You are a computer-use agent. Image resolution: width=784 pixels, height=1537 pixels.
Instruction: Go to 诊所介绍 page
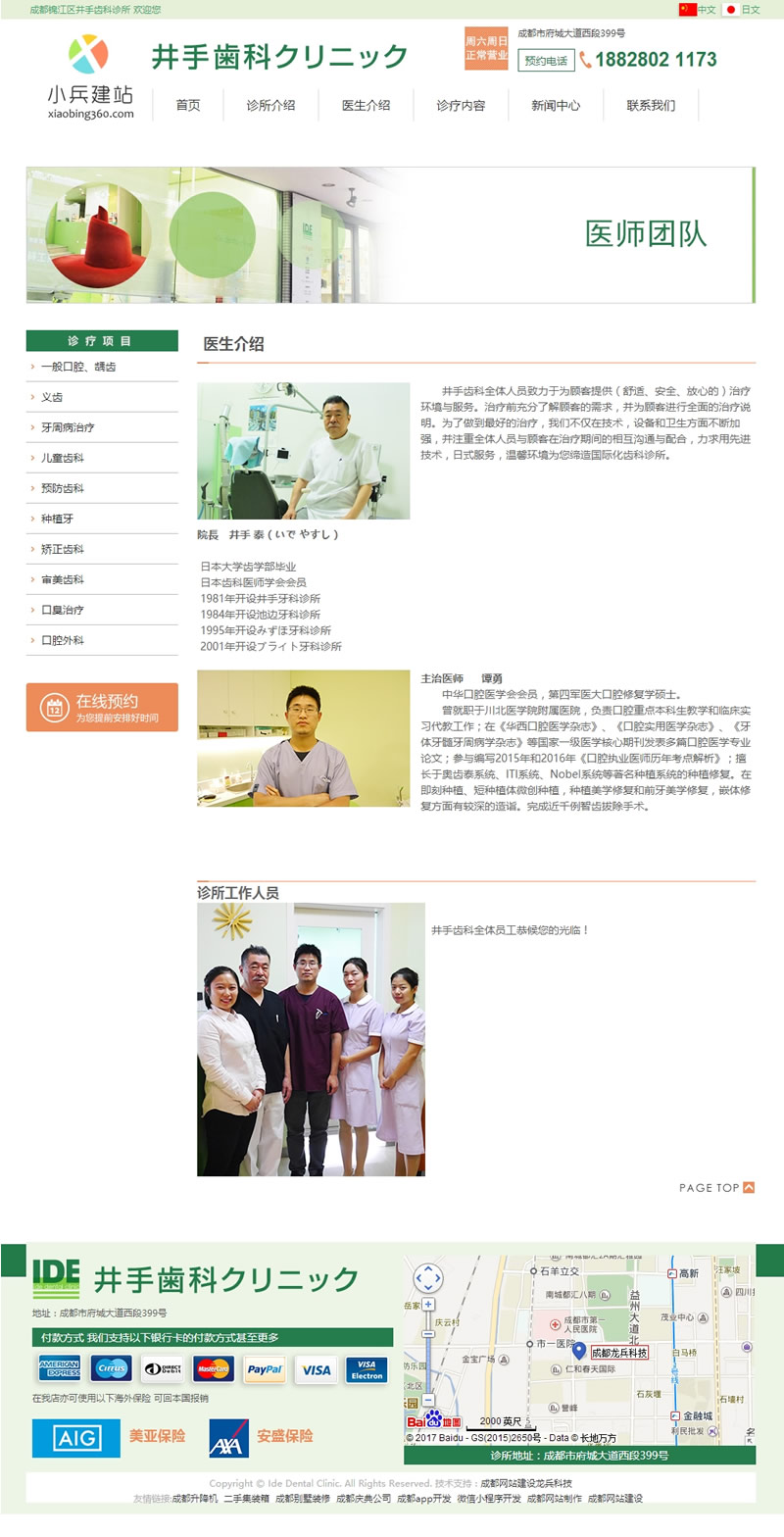point(270,106)
